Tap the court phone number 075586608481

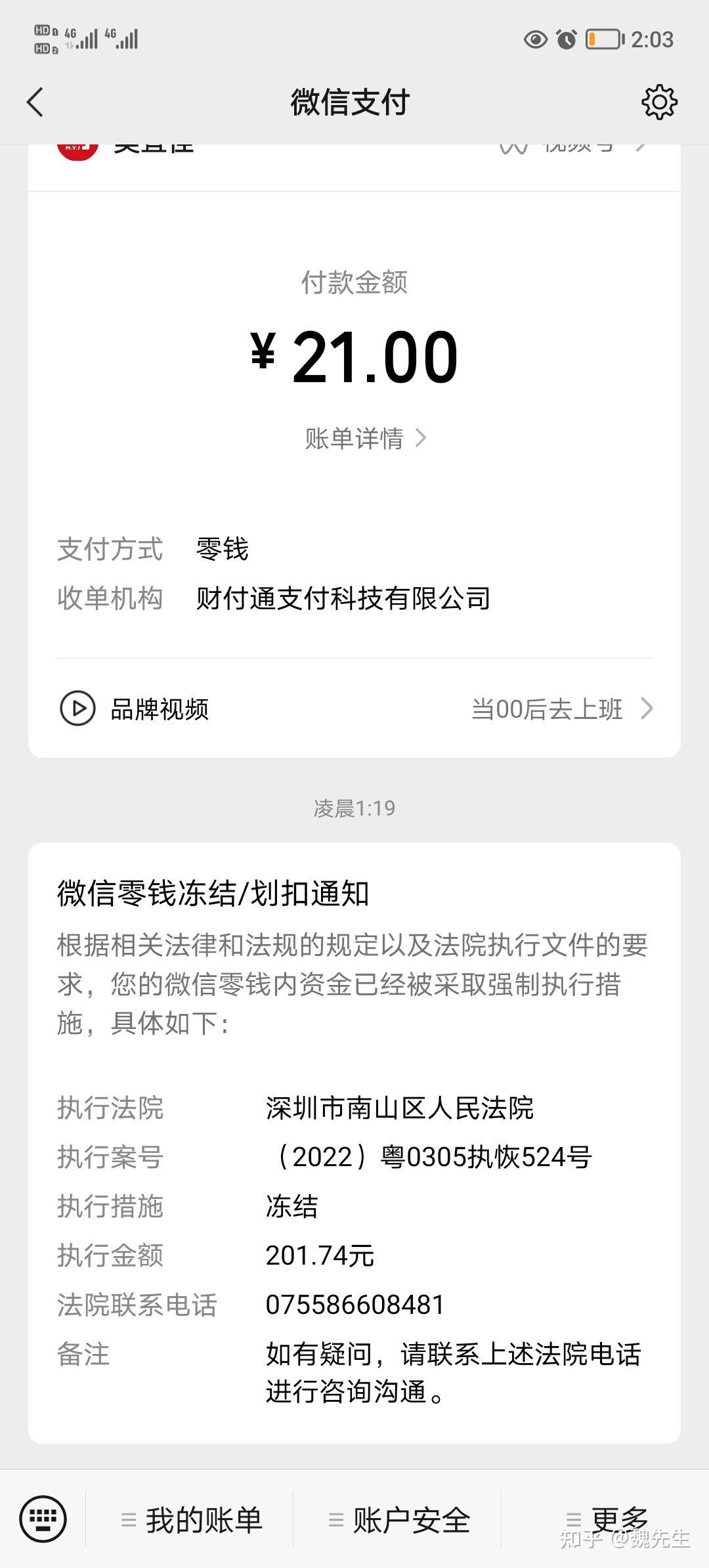pyautogui.click(x=354, y=1305)
